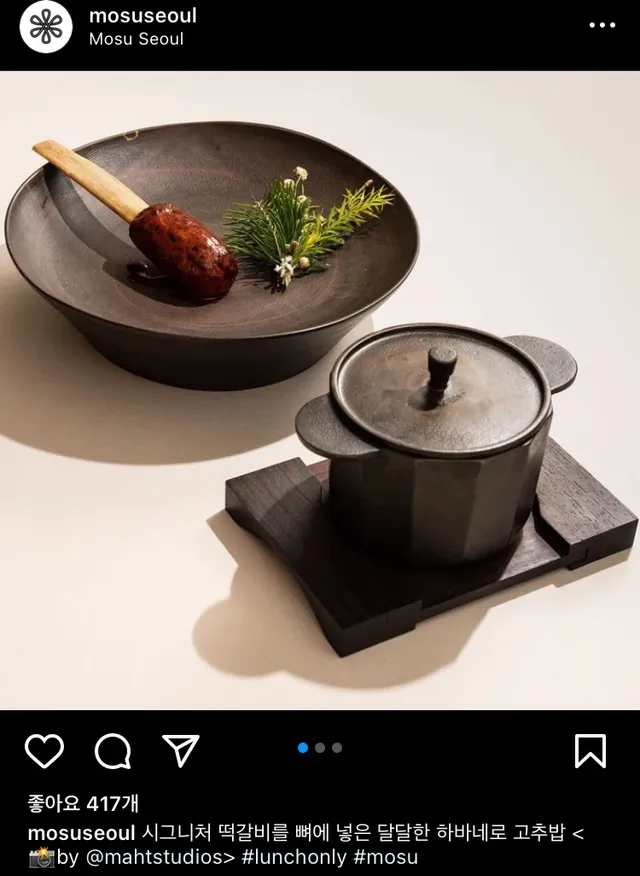View the list of 417 likes

83,804
